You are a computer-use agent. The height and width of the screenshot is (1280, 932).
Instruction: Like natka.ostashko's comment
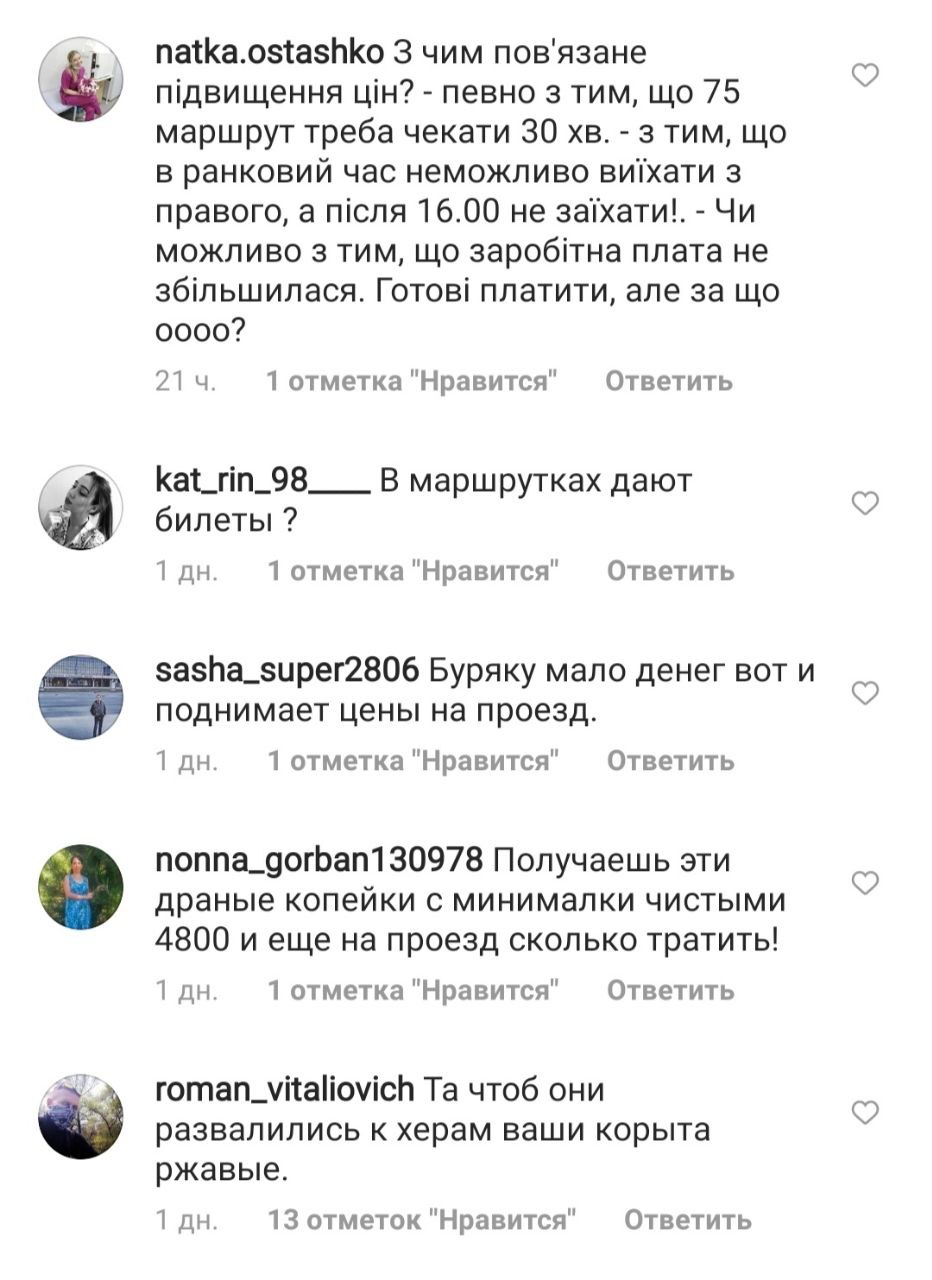point(865,75)
